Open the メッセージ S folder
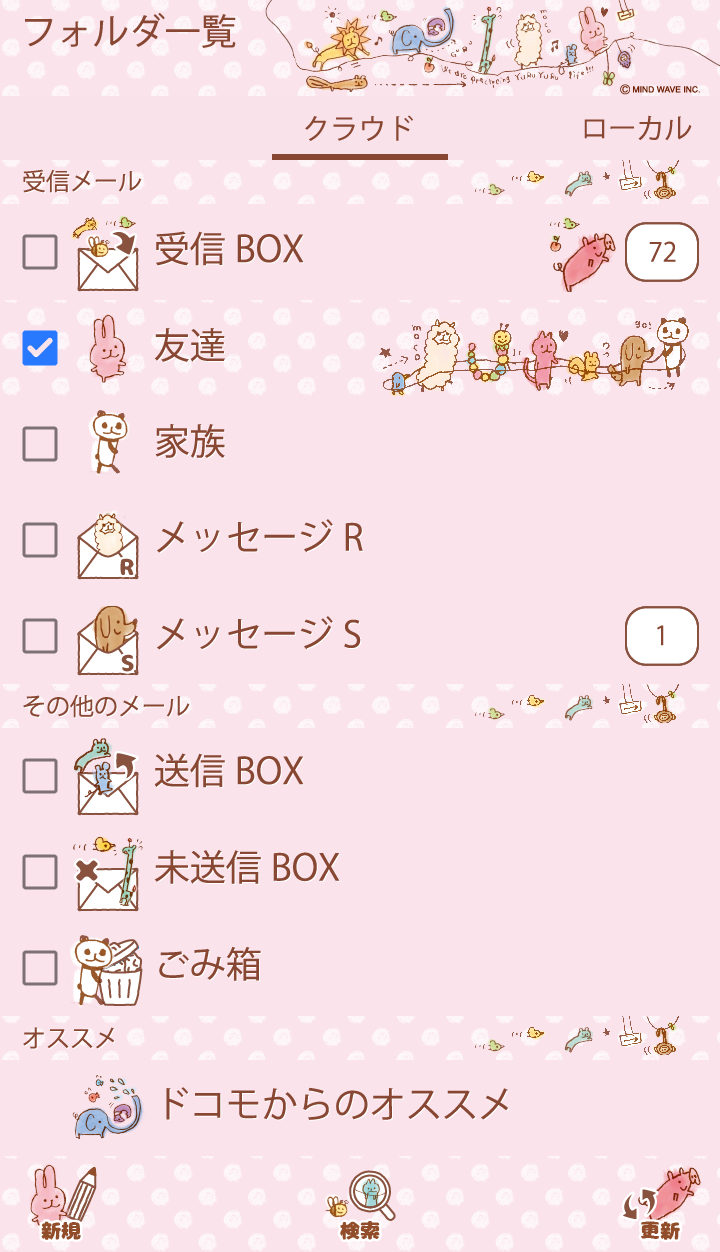Screen dimensions: 720x1252 pos(258,634)
